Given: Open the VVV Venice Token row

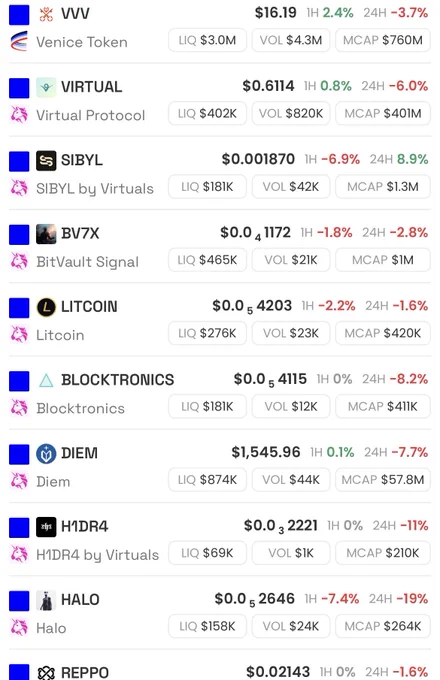Looking at the screenshot, I should (x=220, y=28).
